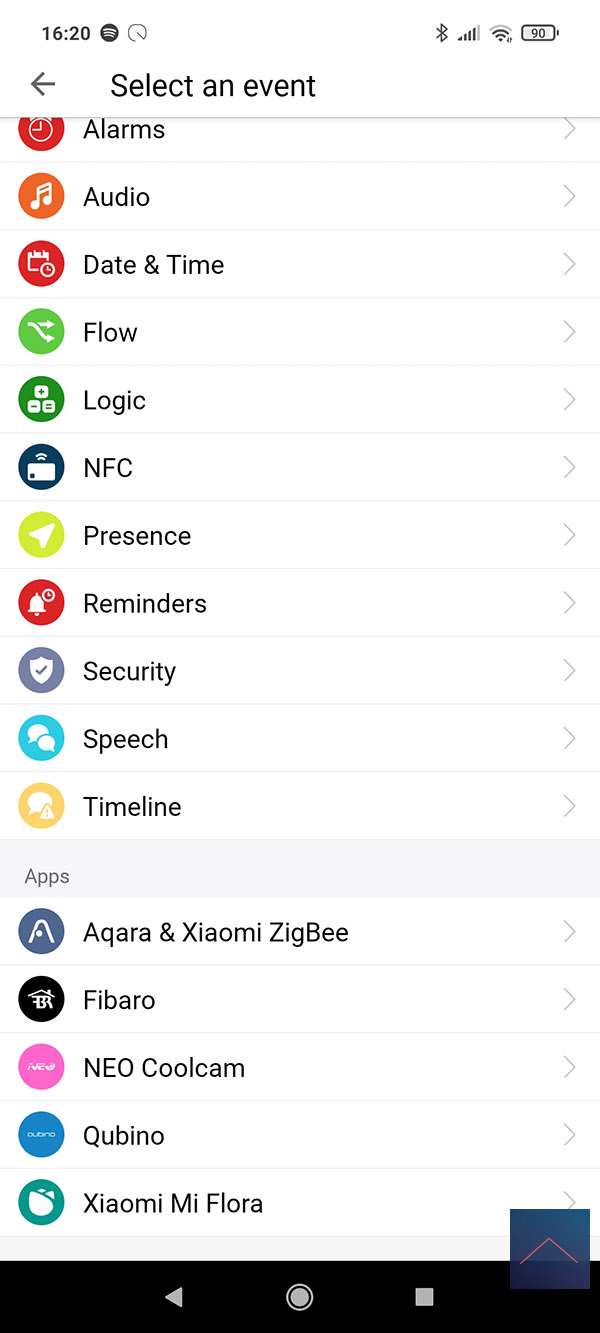Tap the system recent apps button
The height and width of the screenshot is (1333, 600).
pyautogui.click(x=424, y=1297)
